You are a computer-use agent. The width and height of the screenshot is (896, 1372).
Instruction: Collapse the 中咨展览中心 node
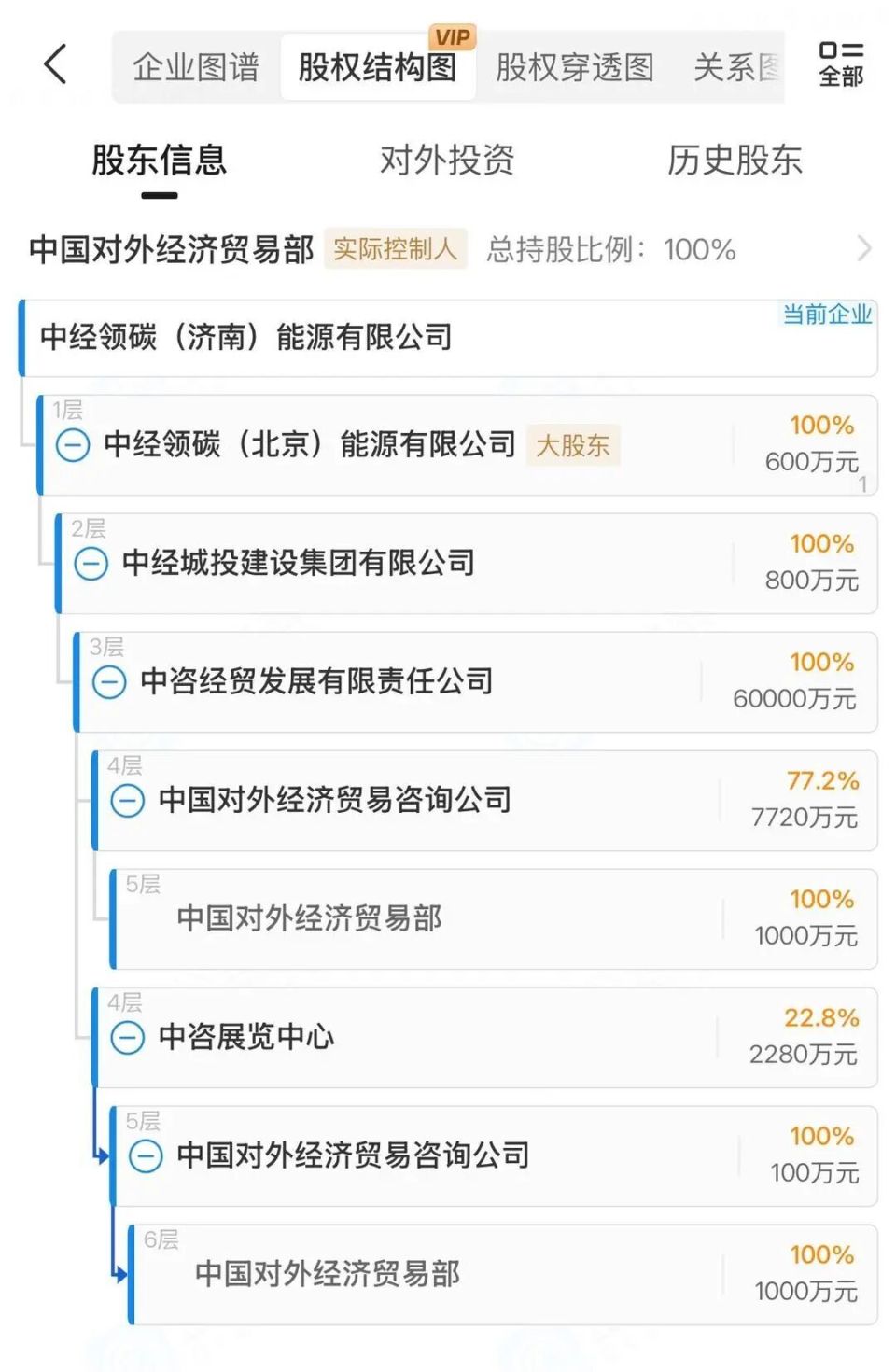point(126,1037)
